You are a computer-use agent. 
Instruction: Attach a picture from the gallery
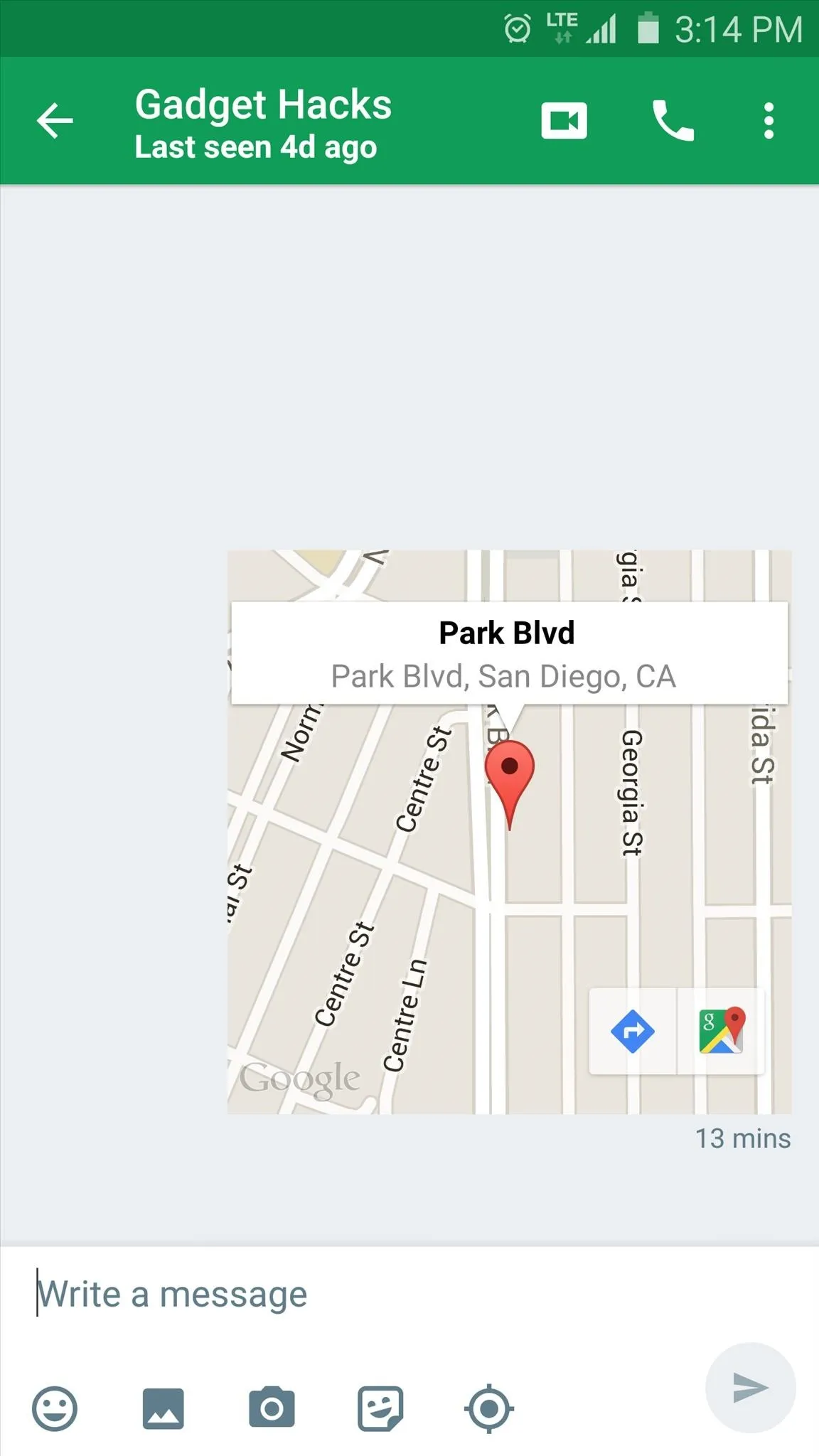(164, 1408)
